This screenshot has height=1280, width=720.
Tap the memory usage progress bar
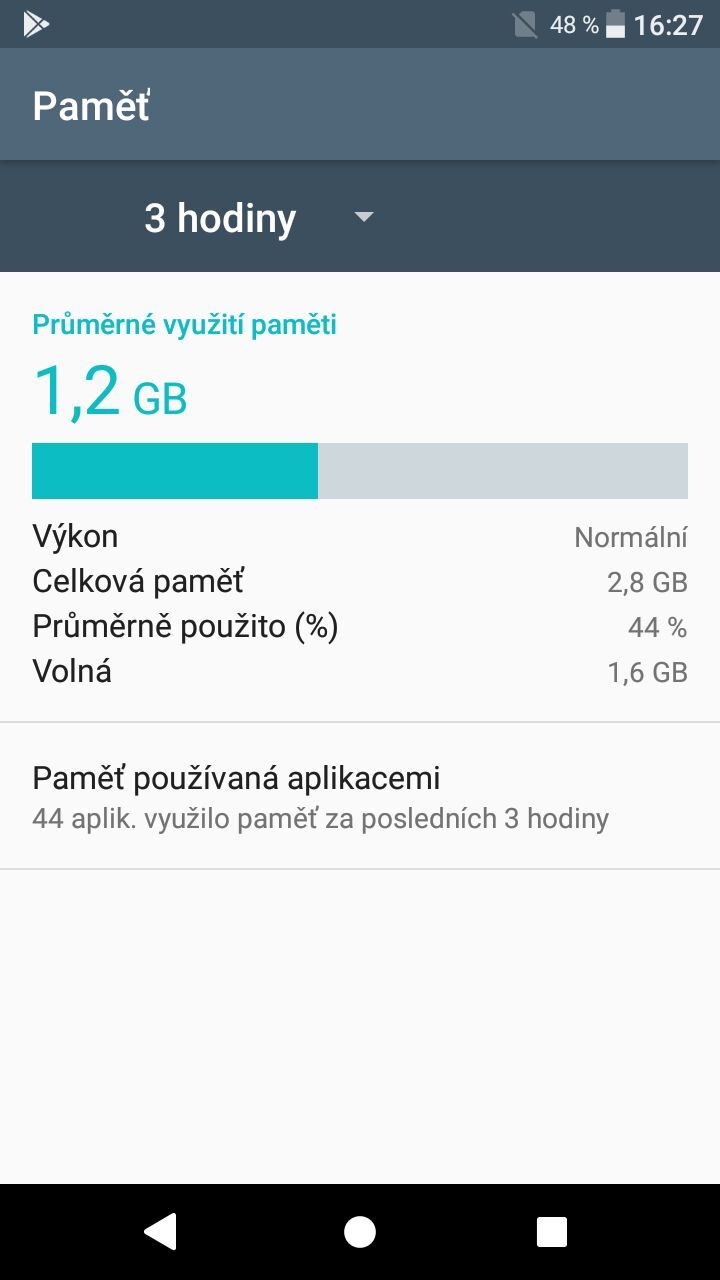click(x=360, y=469)
